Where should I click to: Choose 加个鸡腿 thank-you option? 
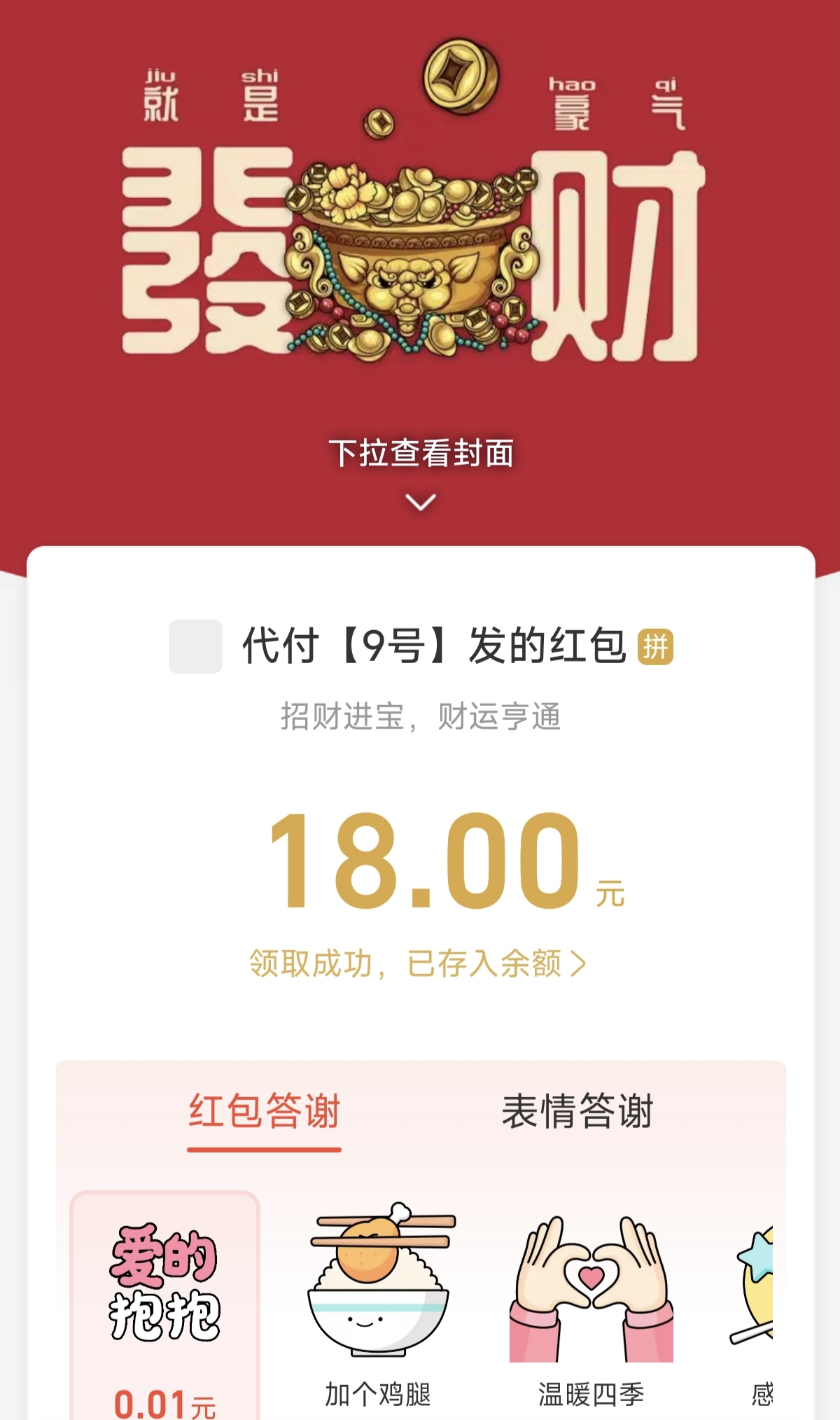379,1307
